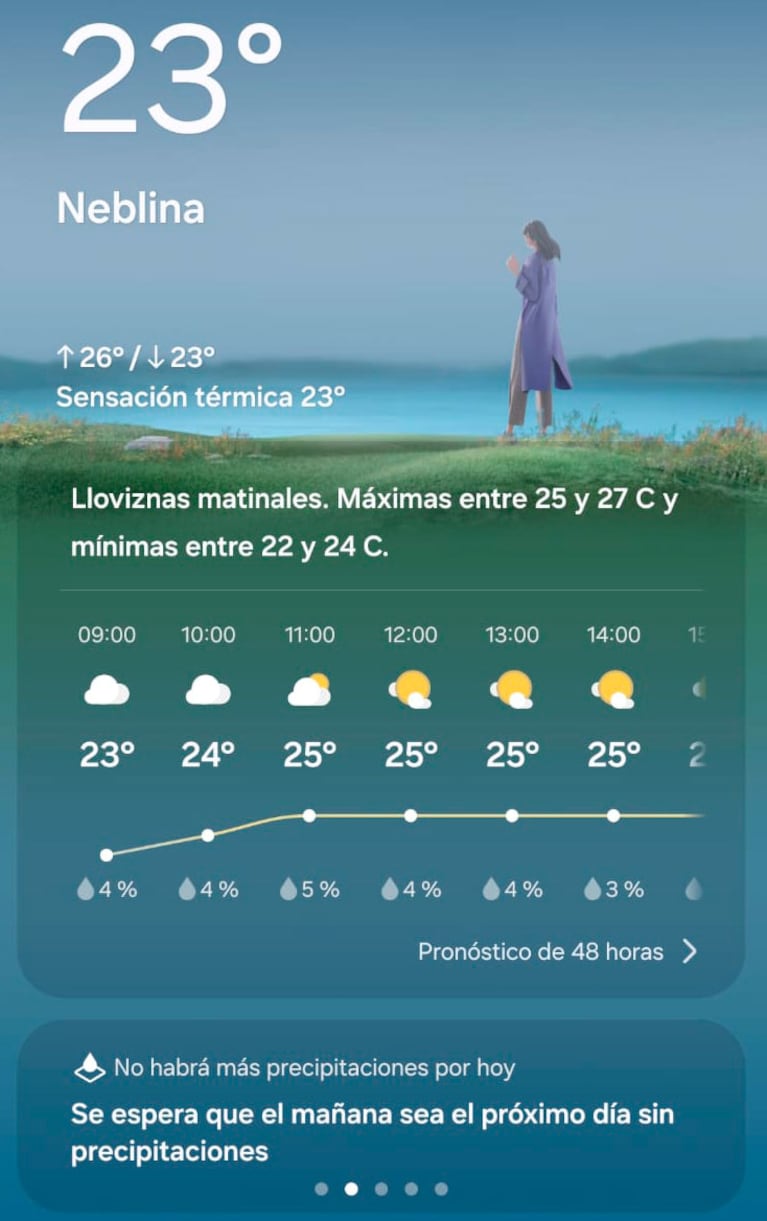Screen dimensions: 767x1221
Task: Tap the sun-behind-cloud icon for 13:00
Action: (512, 686)
